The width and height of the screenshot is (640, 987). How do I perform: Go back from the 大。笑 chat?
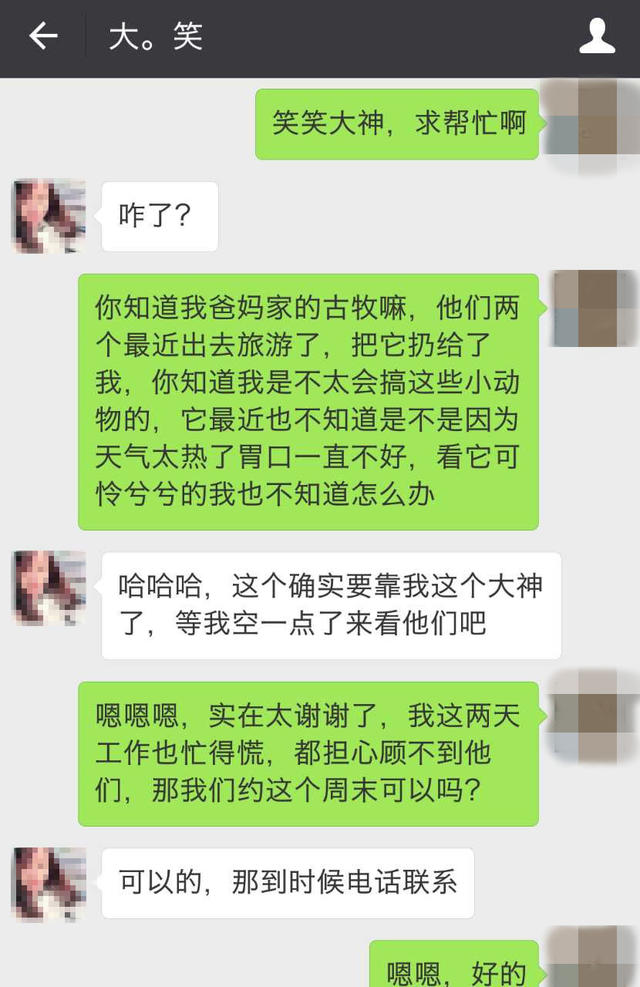(43, 37)
